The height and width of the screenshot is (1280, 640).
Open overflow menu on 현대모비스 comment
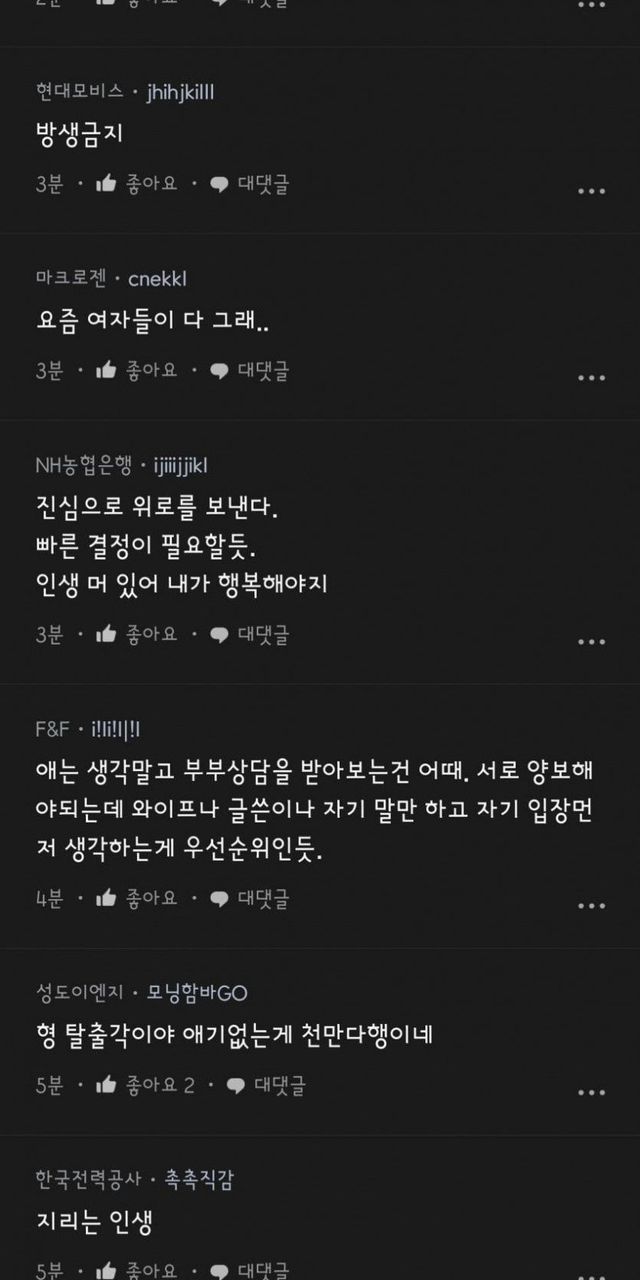pyautogui.click(x=591, y=190)
